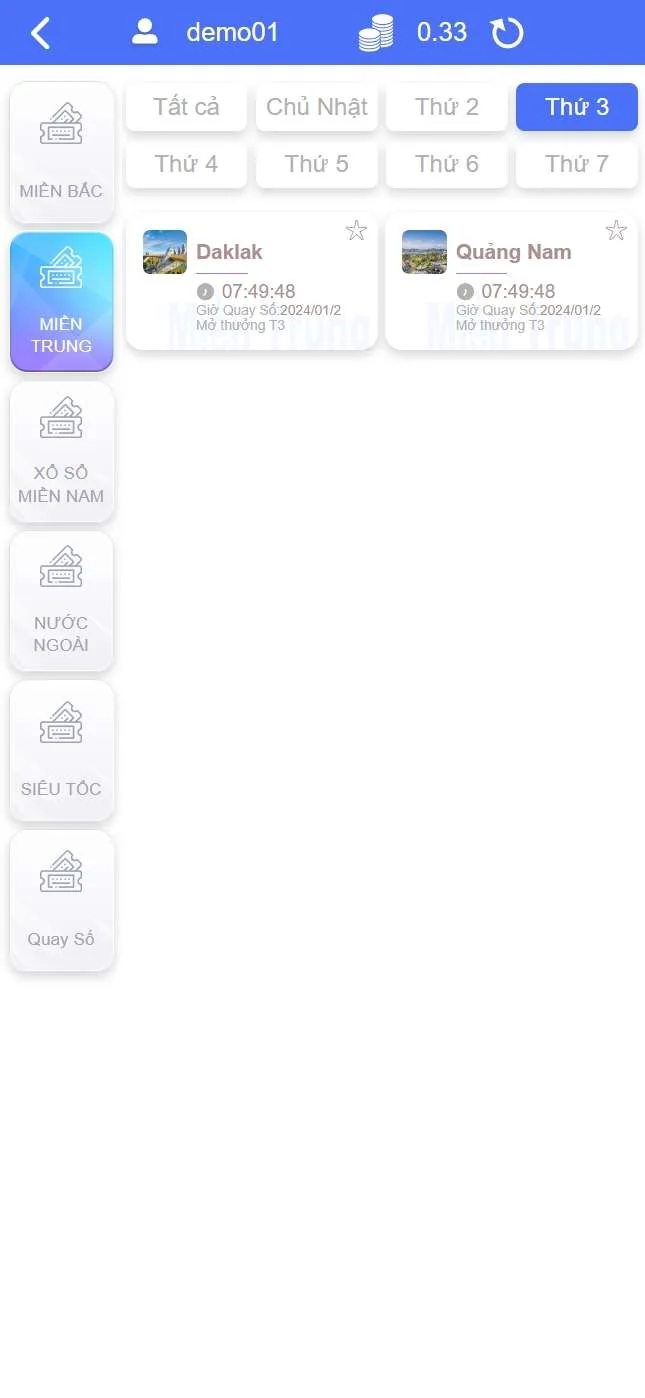Open the Daklak lottery card

pyautogui.click(x=251, y=282)
